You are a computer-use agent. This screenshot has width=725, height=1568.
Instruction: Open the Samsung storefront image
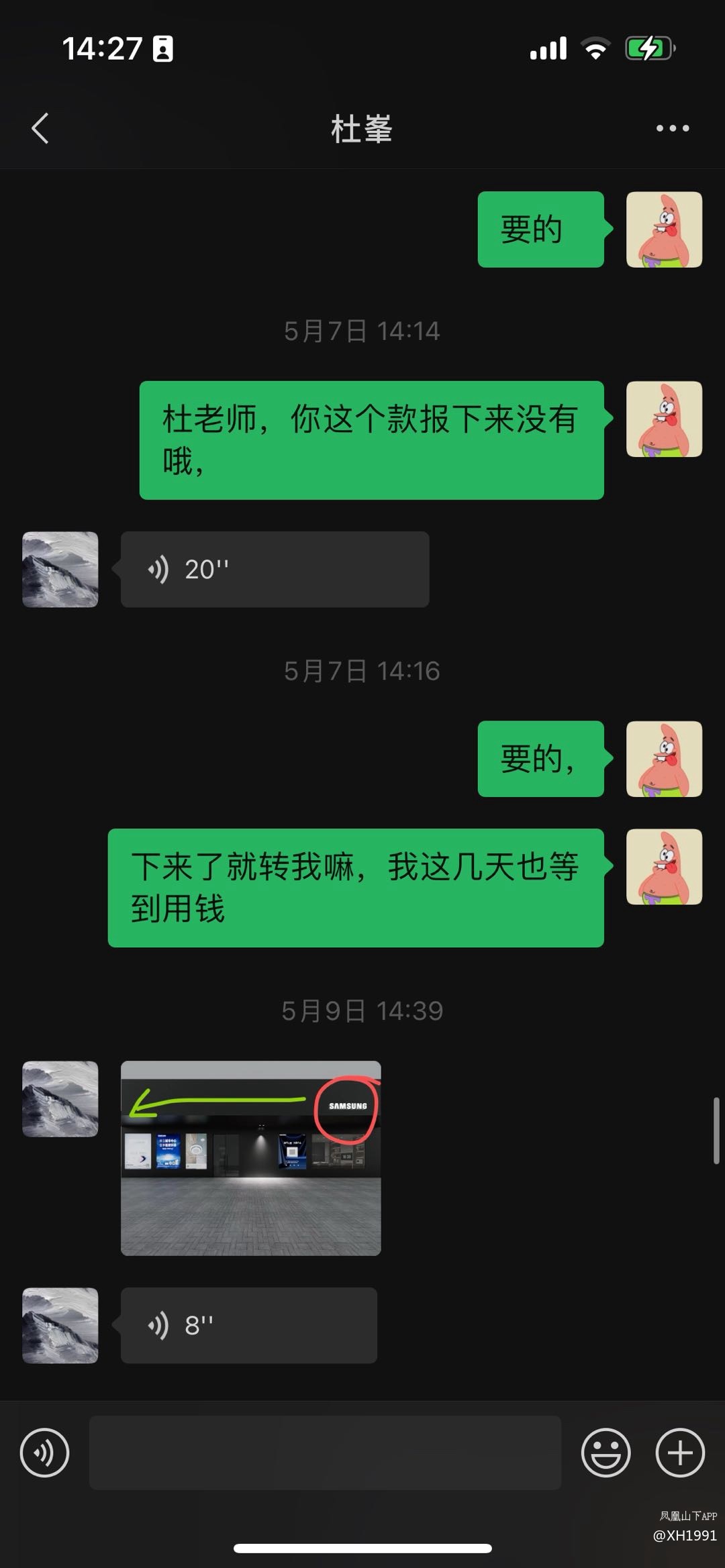(x=250, y=1157)
